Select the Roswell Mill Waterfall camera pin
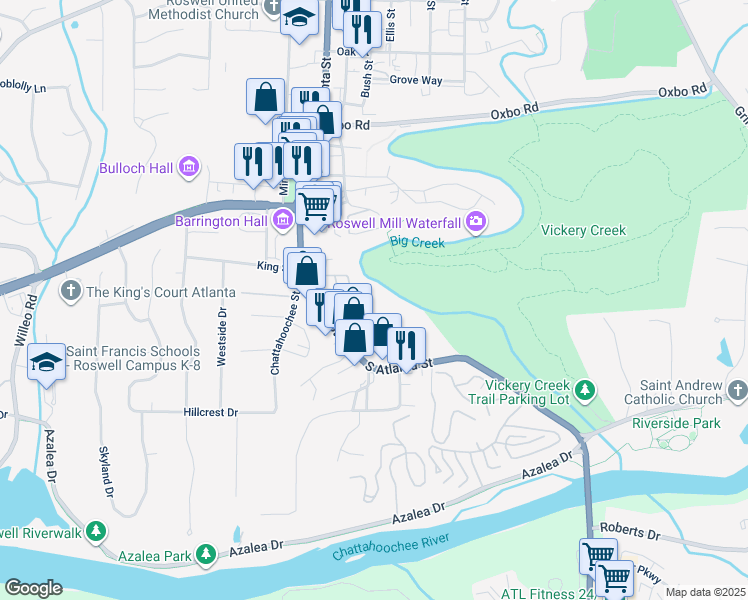The width and height of the screenshot is (748, 600). coord(476,221)
